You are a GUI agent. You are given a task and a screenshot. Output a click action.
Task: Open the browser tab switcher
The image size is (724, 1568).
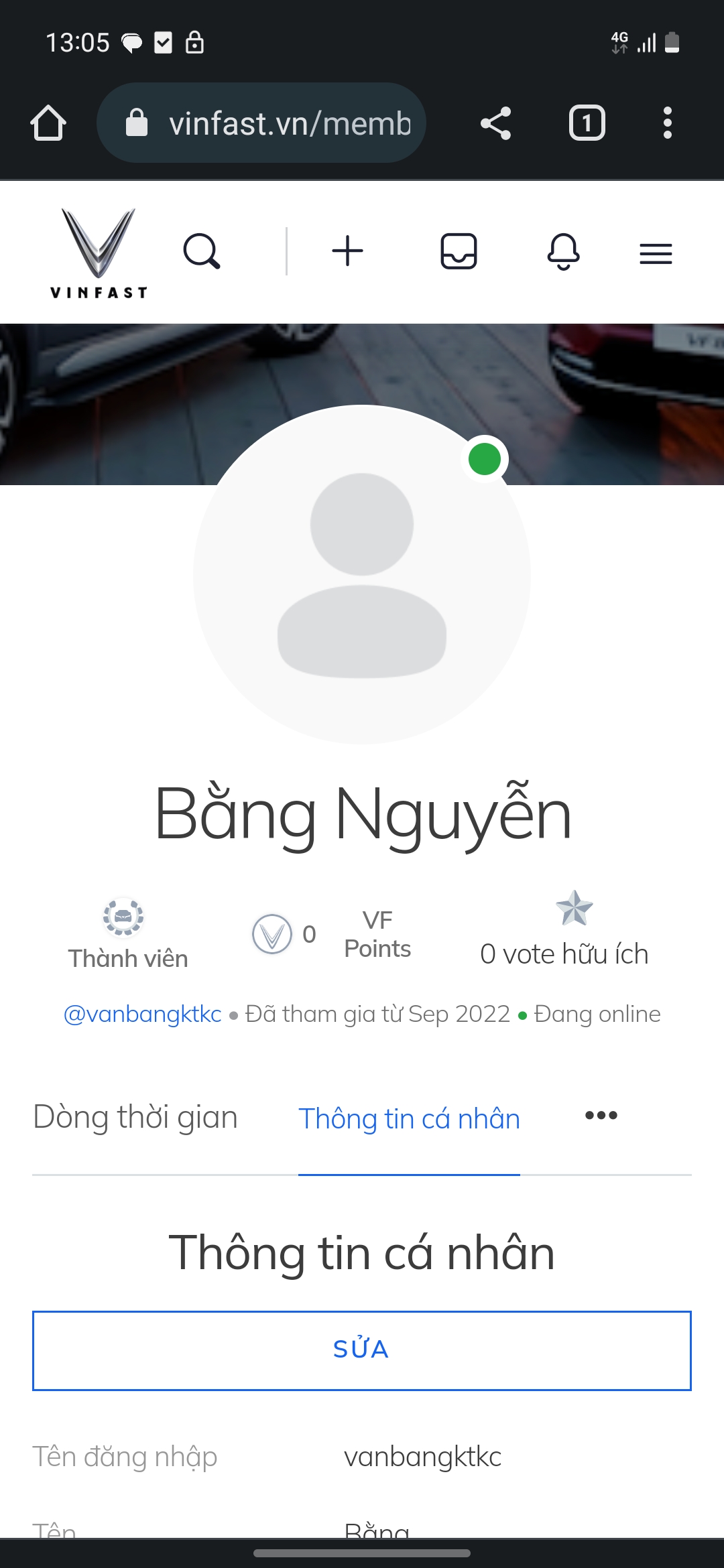[585, 122]
